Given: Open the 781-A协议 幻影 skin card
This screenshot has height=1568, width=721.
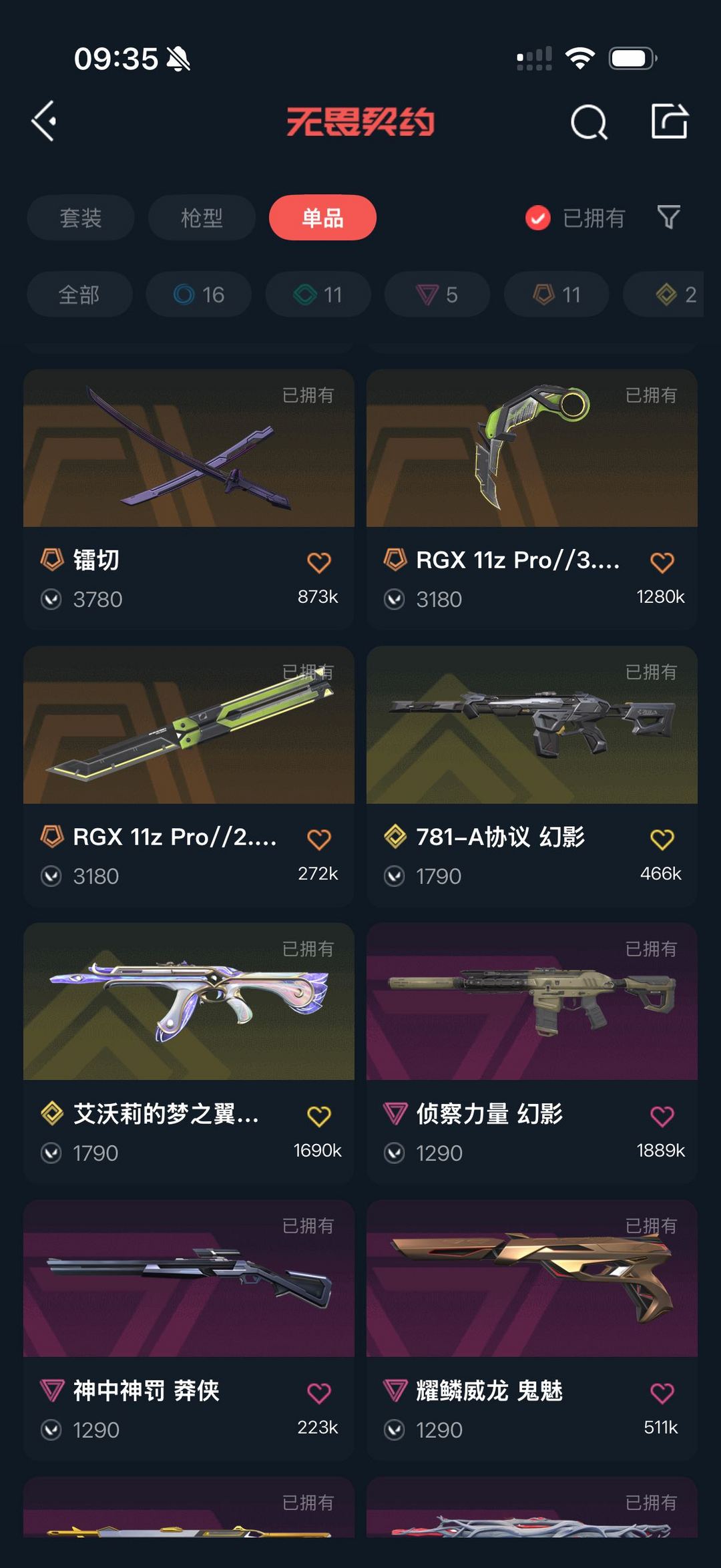Looking at the screenshot, I should point(531,741).
